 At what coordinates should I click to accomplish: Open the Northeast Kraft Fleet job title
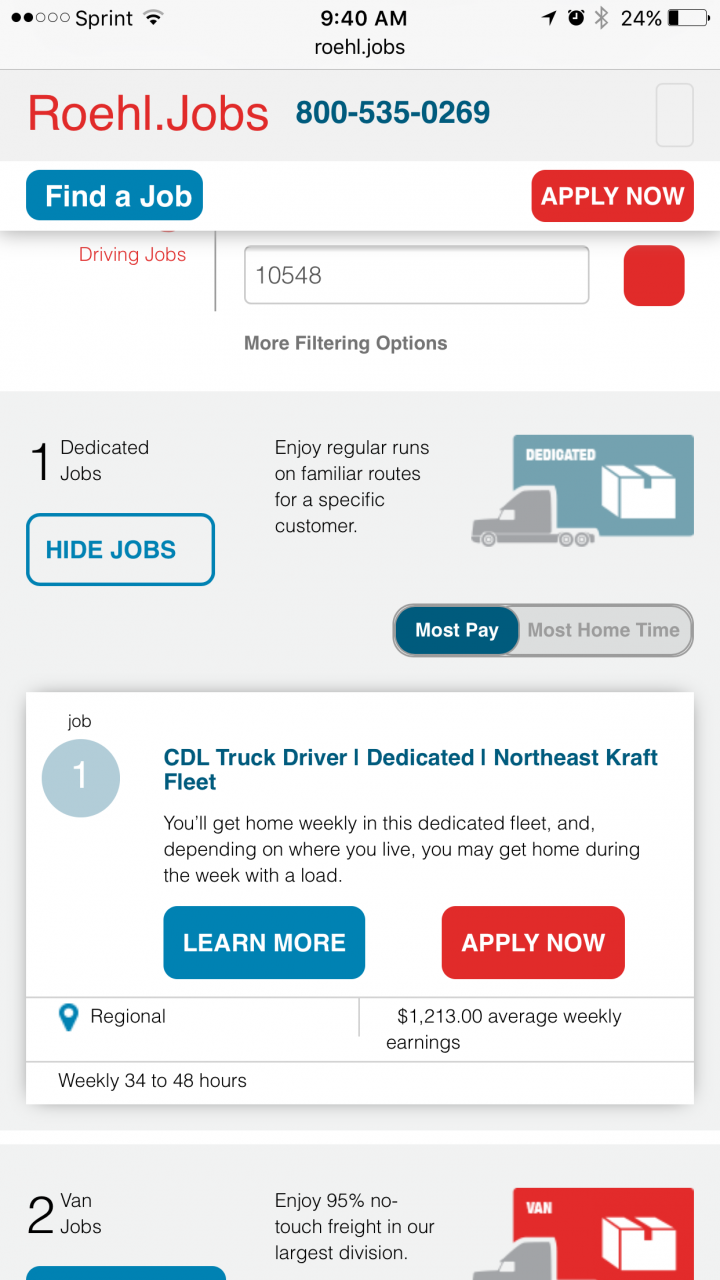tap(410, 769)
